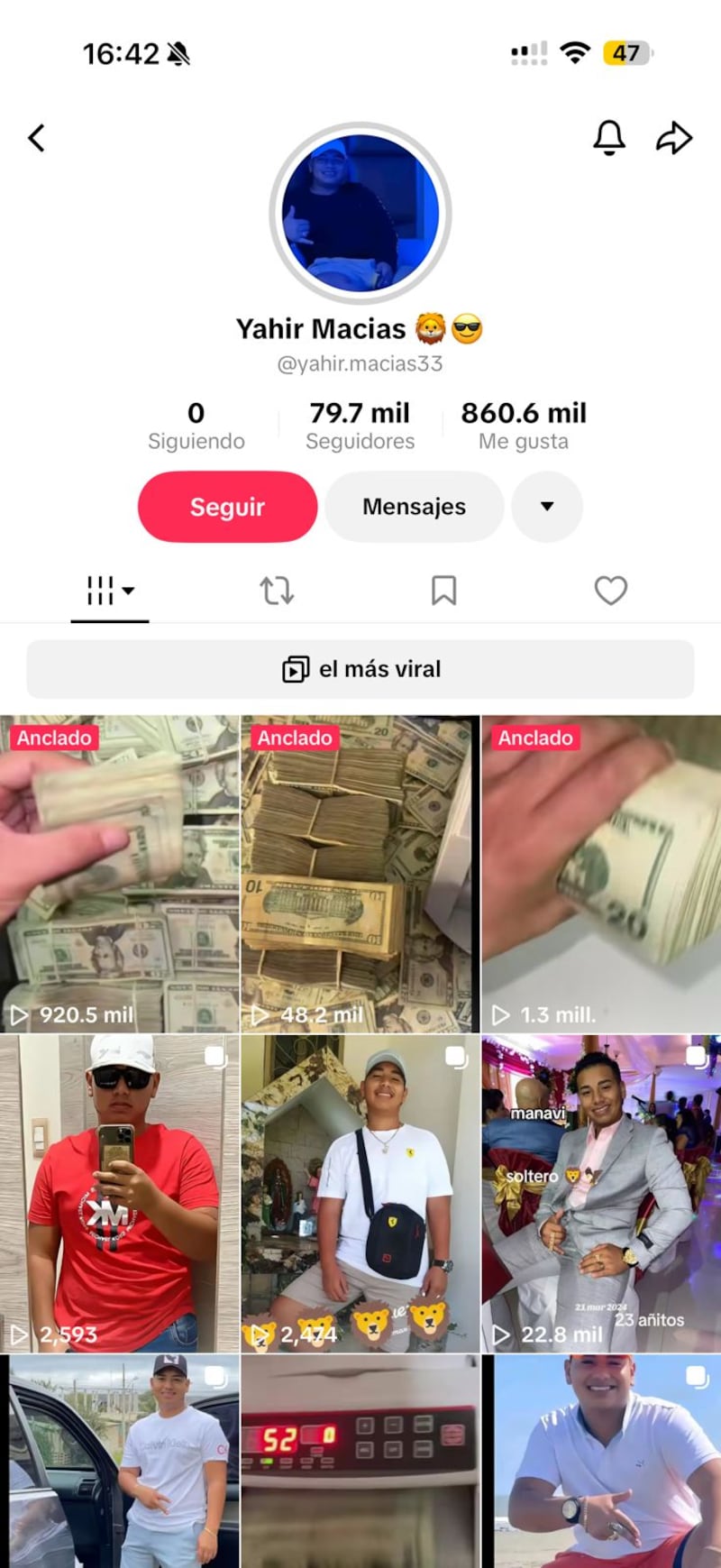This screenshot has height=1568, width=721.
Task: Switch to the Seguidores count view
Action: tap(359, 425)
